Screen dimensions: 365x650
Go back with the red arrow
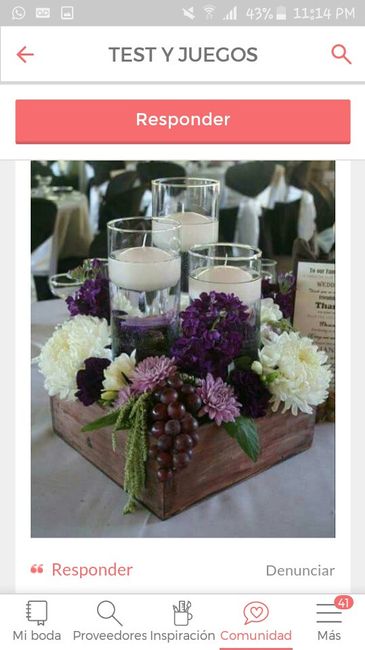[25, 54]
